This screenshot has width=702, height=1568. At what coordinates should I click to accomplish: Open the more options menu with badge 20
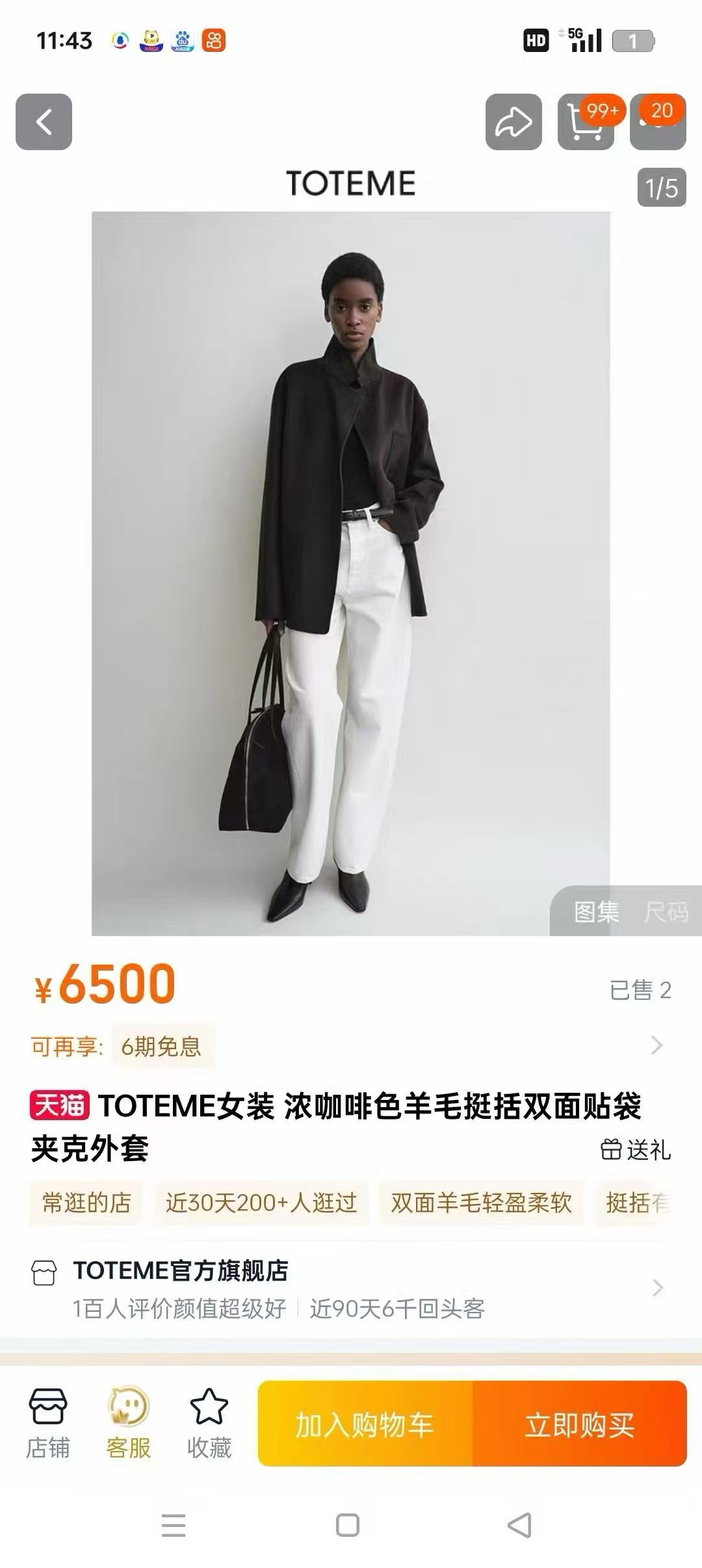[658, 123]
